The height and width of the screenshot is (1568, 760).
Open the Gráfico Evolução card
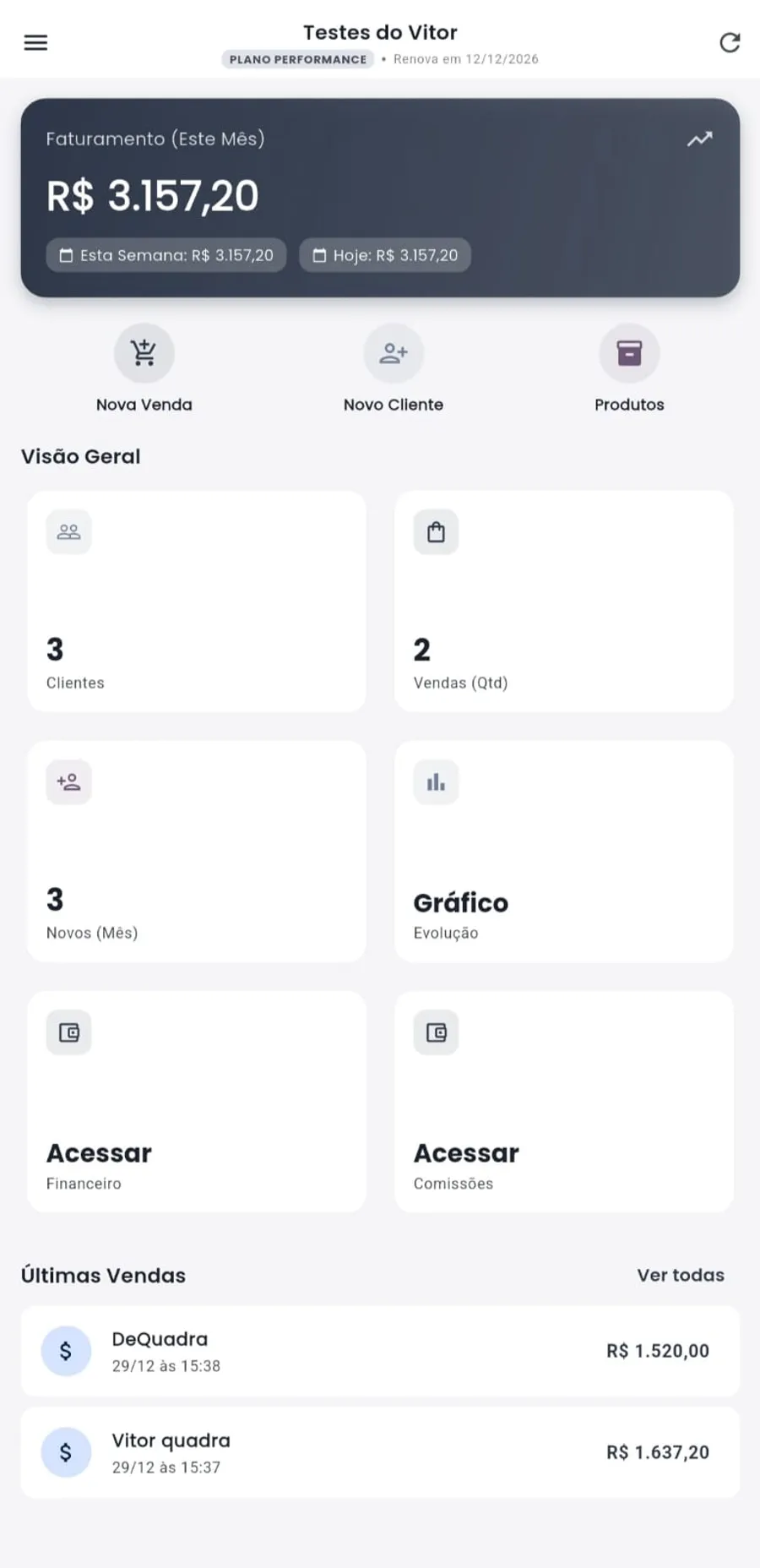563,852
